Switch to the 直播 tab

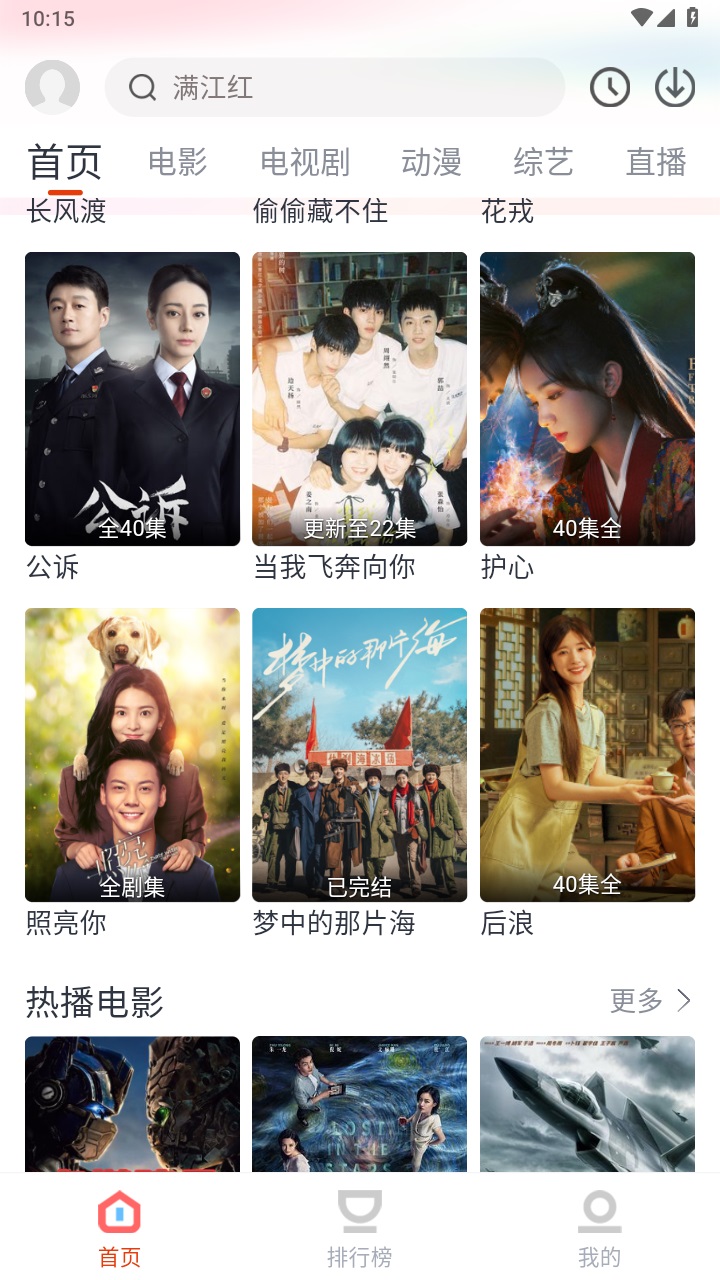(655, 162)
